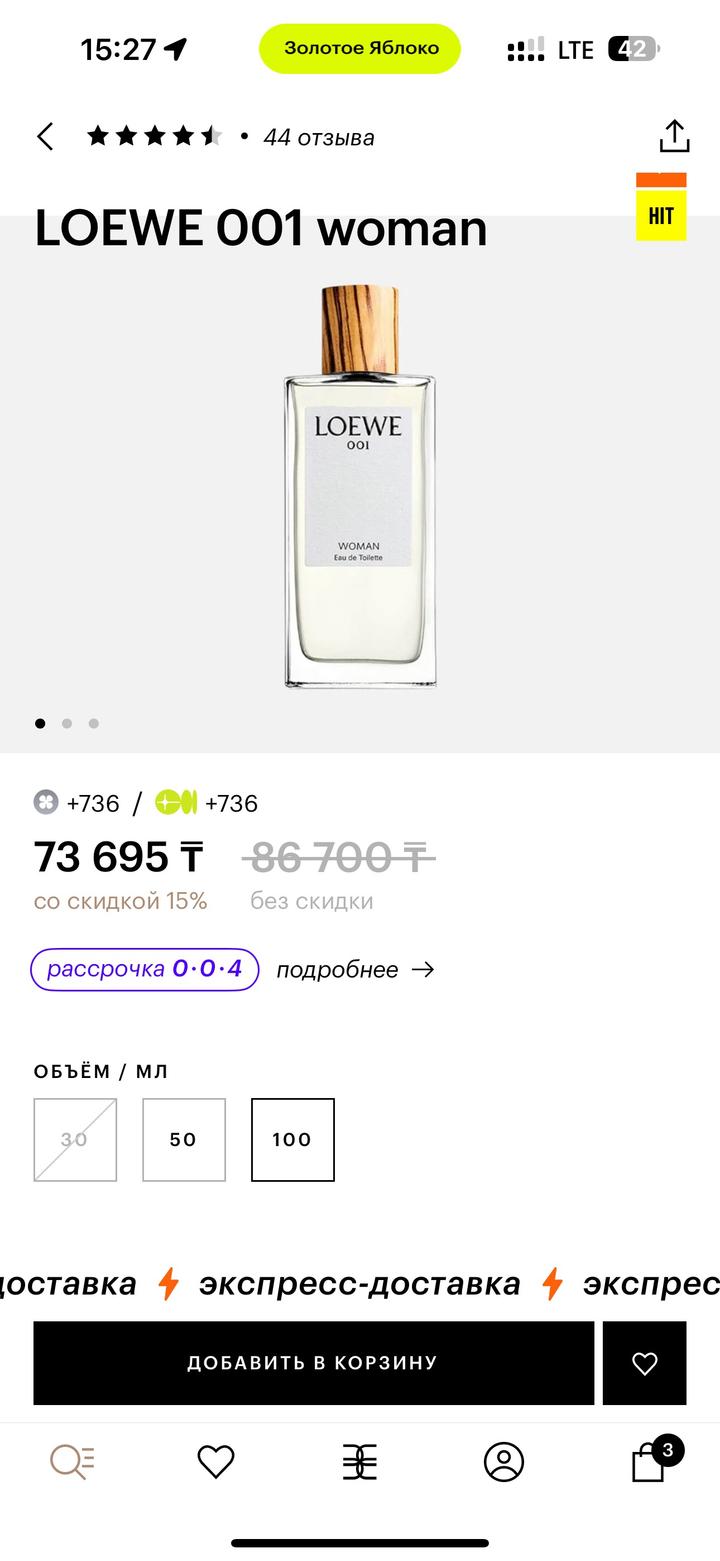Open the catalog icon in the bottom navigation

click(360, 1461)
